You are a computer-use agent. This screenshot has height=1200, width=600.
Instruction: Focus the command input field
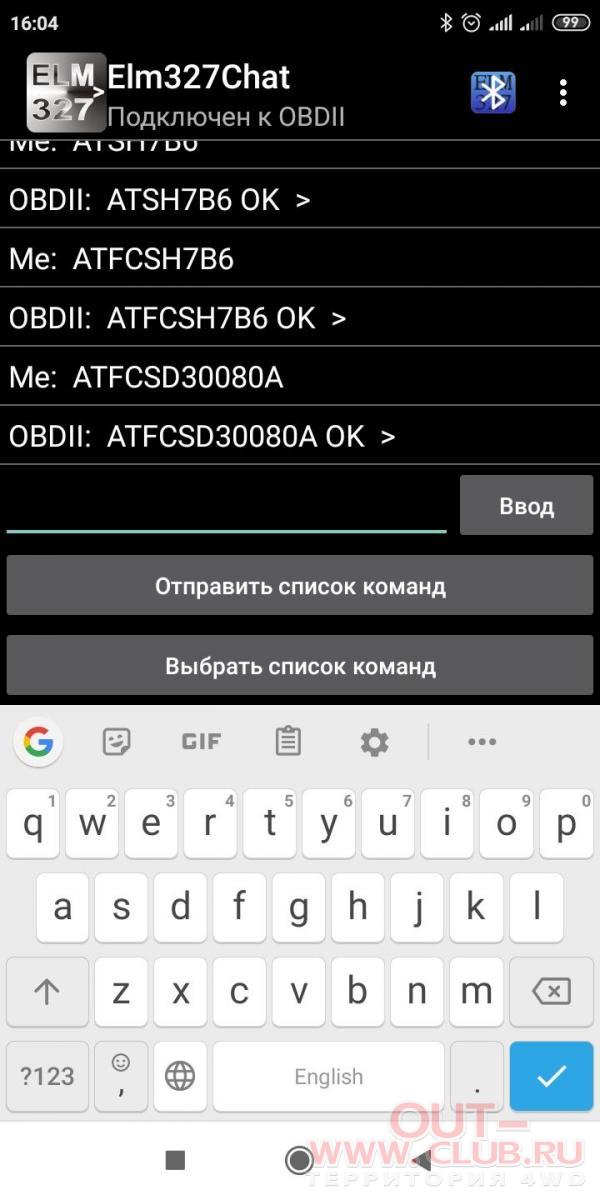click(x=227, y=506)
